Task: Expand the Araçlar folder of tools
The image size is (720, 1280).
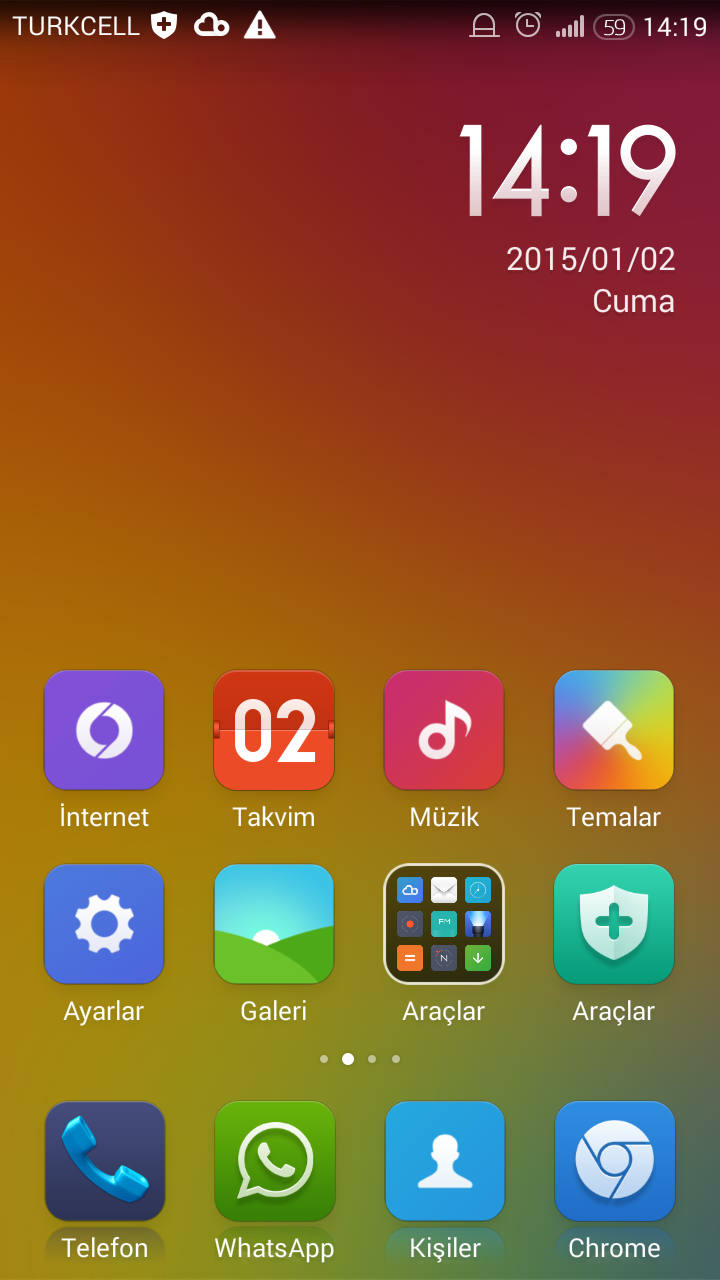Action: 444,925
